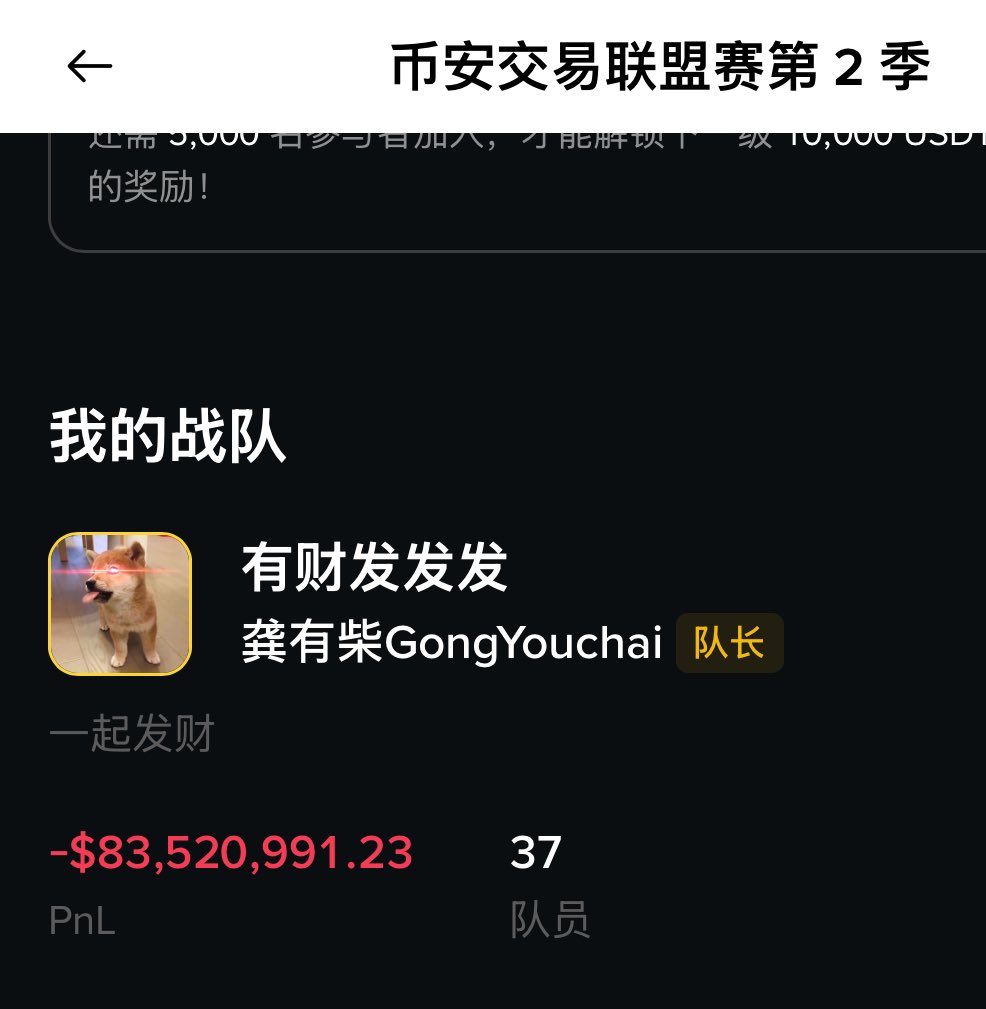Go back using the arrow icon
The width and height of the screenshot is (986, 1009).
(90, 67)
